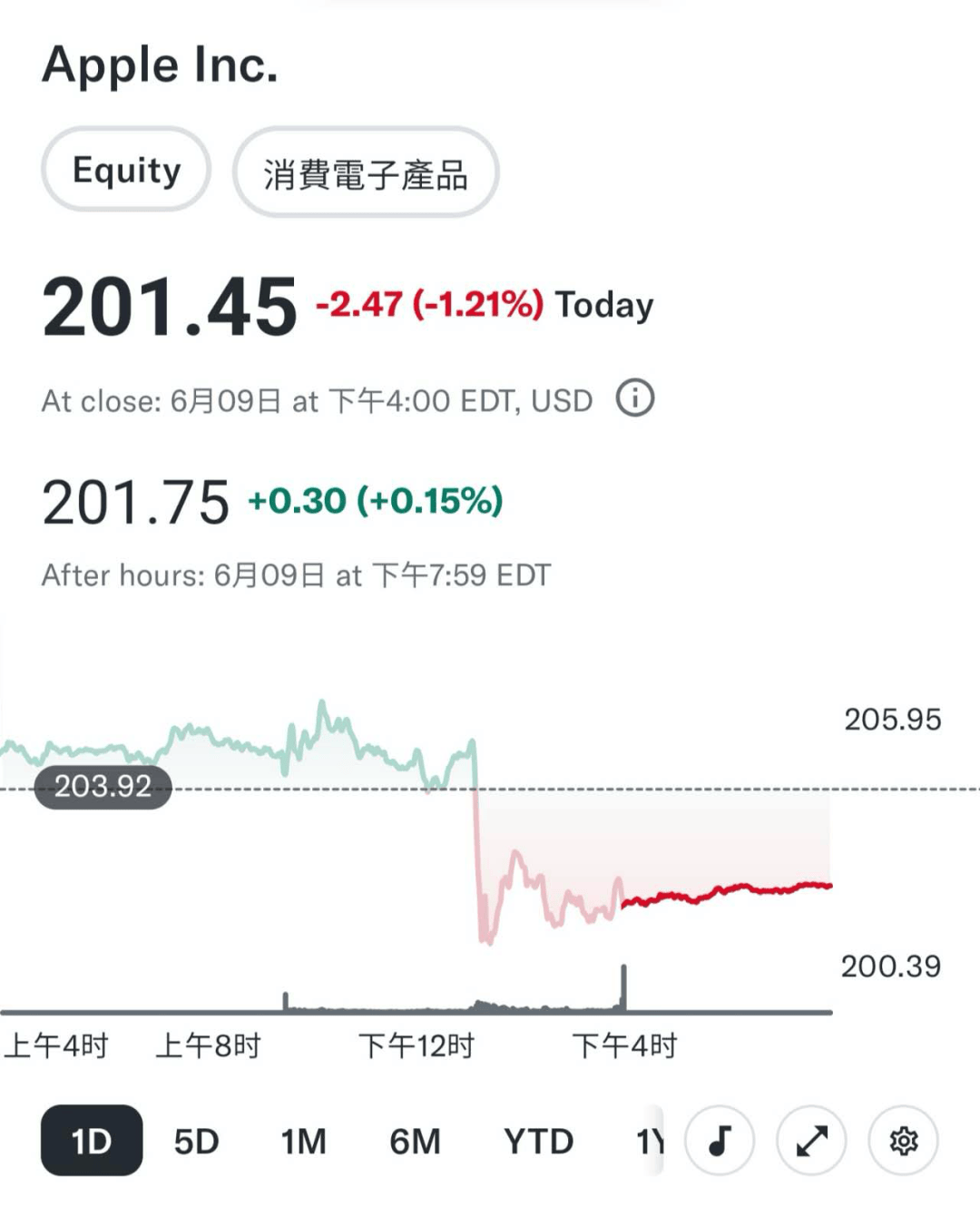
Task: Select the YTD chart range
Action: click(539, 1142)
